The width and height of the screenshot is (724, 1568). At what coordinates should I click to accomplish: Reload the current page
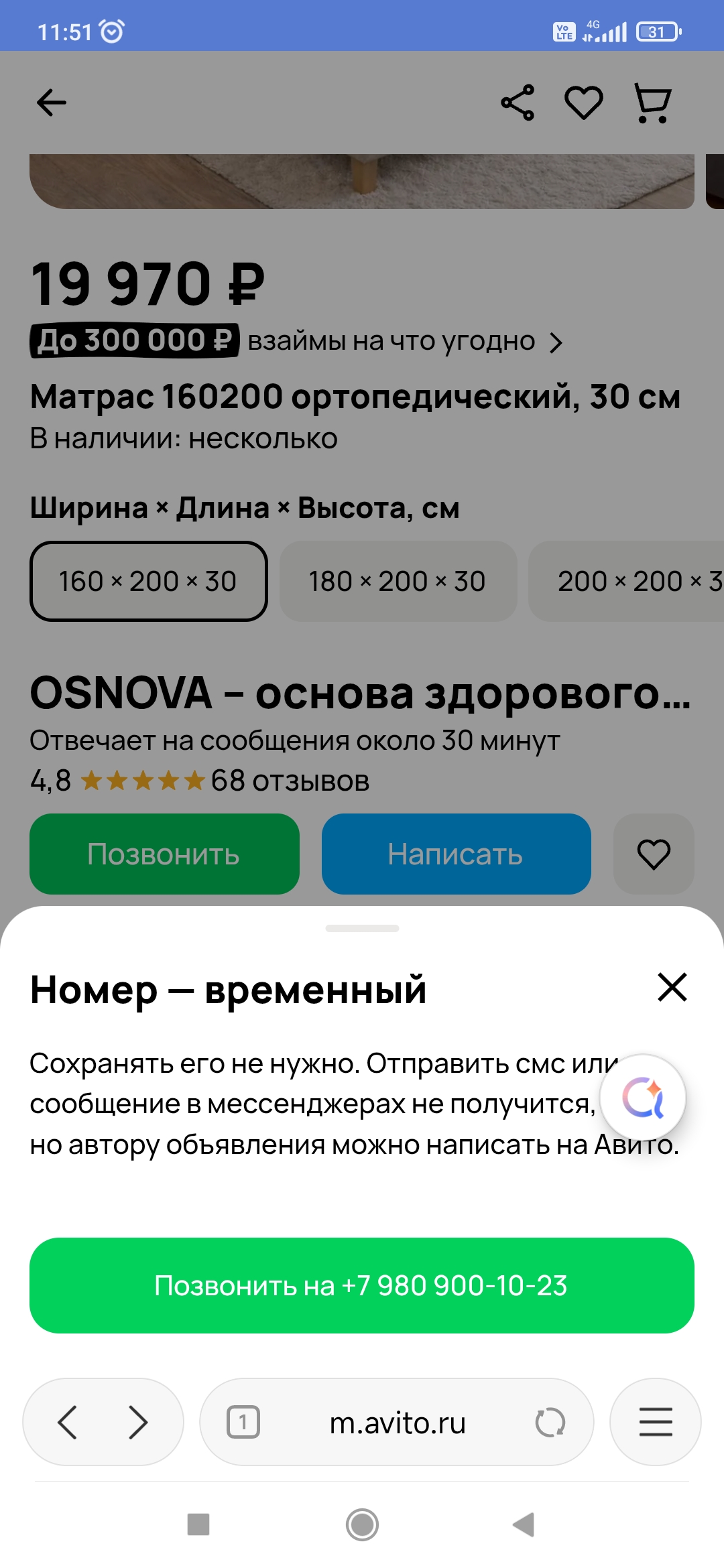pyautogui.click(x=550, y=1422)
